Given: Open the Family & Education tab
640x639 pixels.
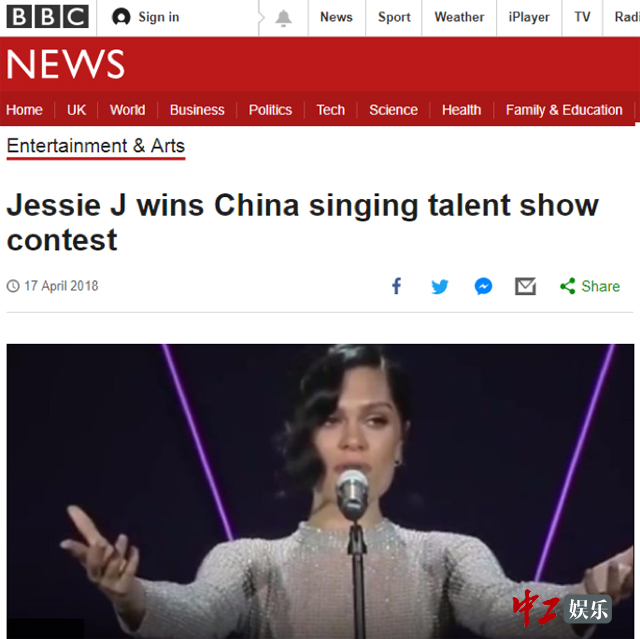Looking at the screenshot, I should pos(564,110).
